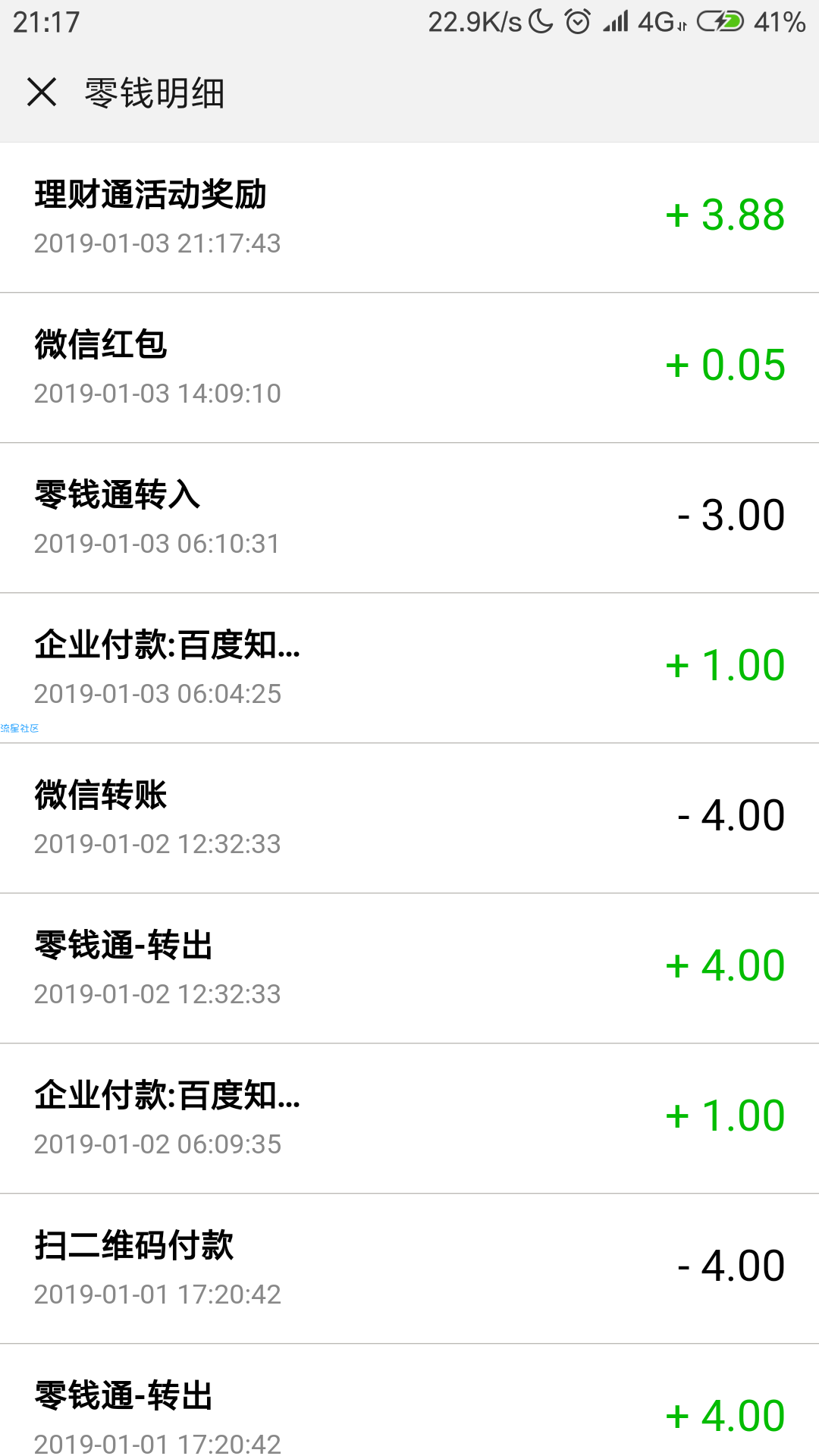Open the 理财通活动奖励 +3.88 record

coord(409,217)
